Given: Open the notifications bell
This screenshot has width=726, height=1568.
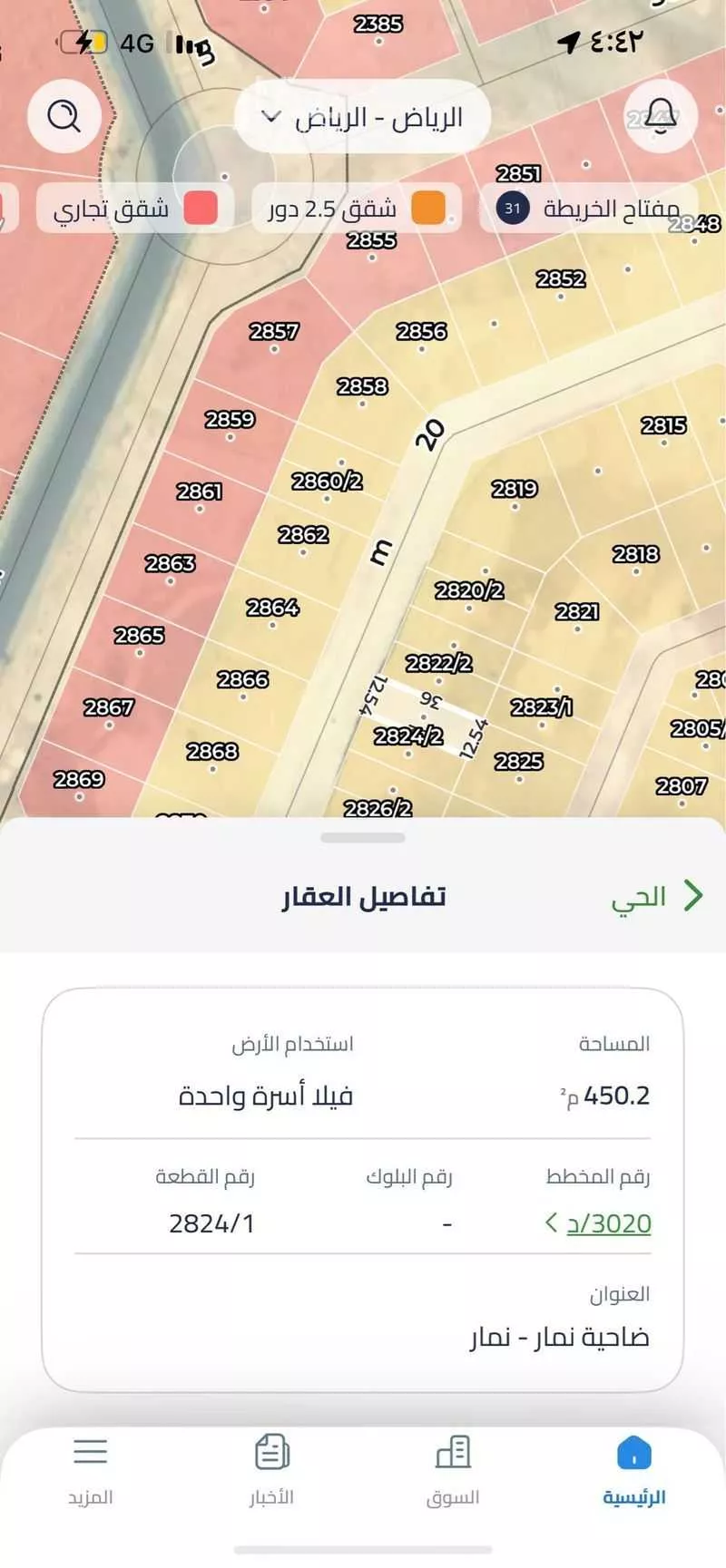Looking at the screenshot, I should tap(661, 116).
